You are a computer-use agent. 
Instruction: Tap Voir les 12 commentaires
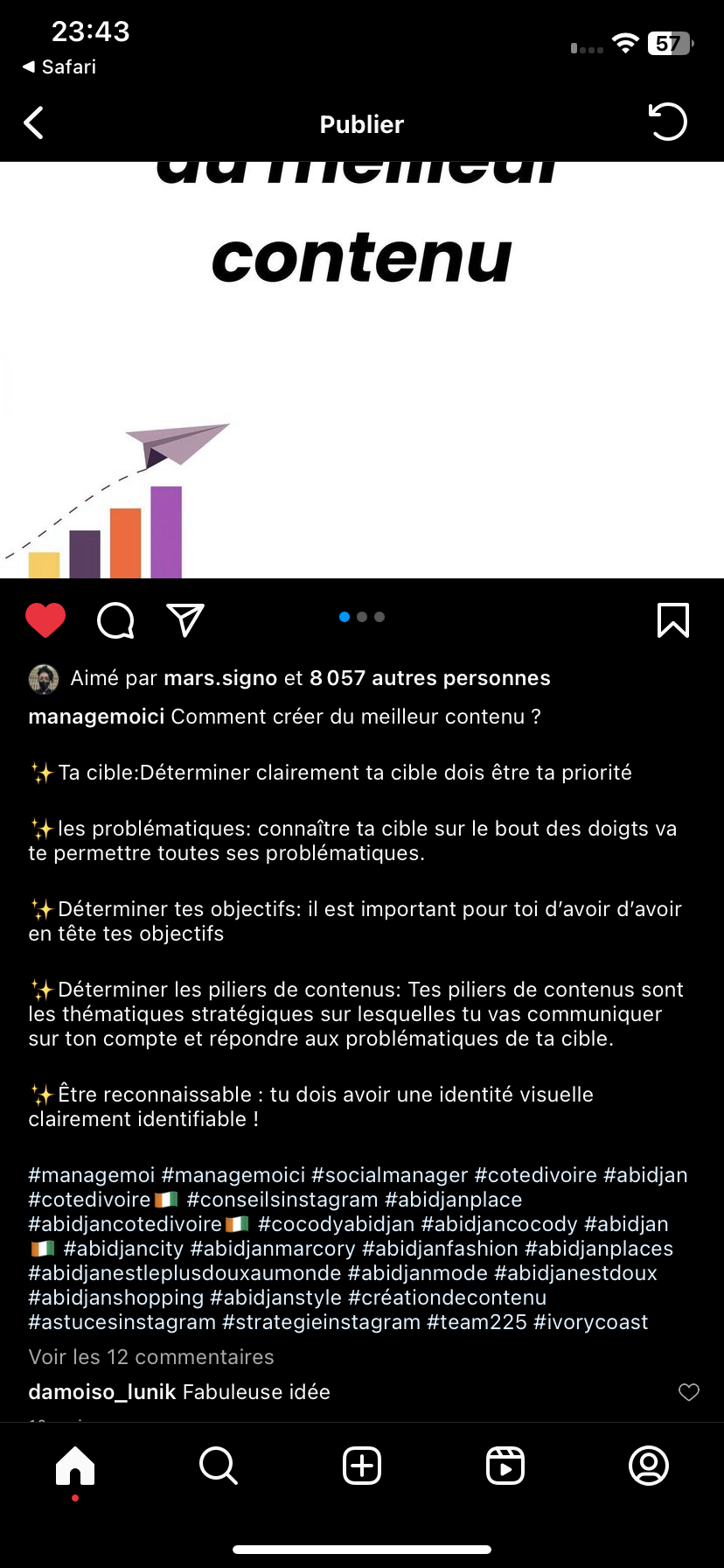click(151, 1357)
